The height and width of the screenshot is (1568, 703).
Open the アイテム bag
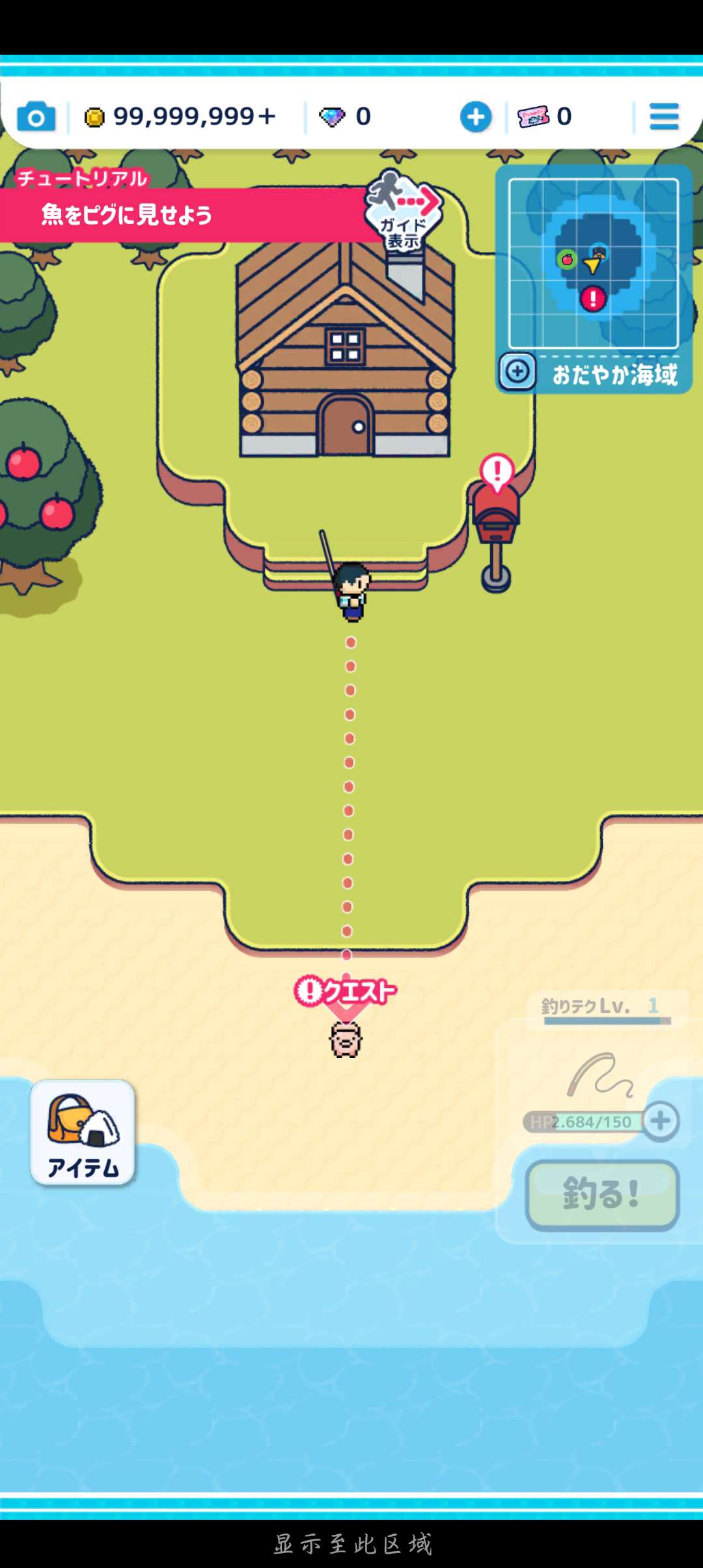click(83, 1132)
